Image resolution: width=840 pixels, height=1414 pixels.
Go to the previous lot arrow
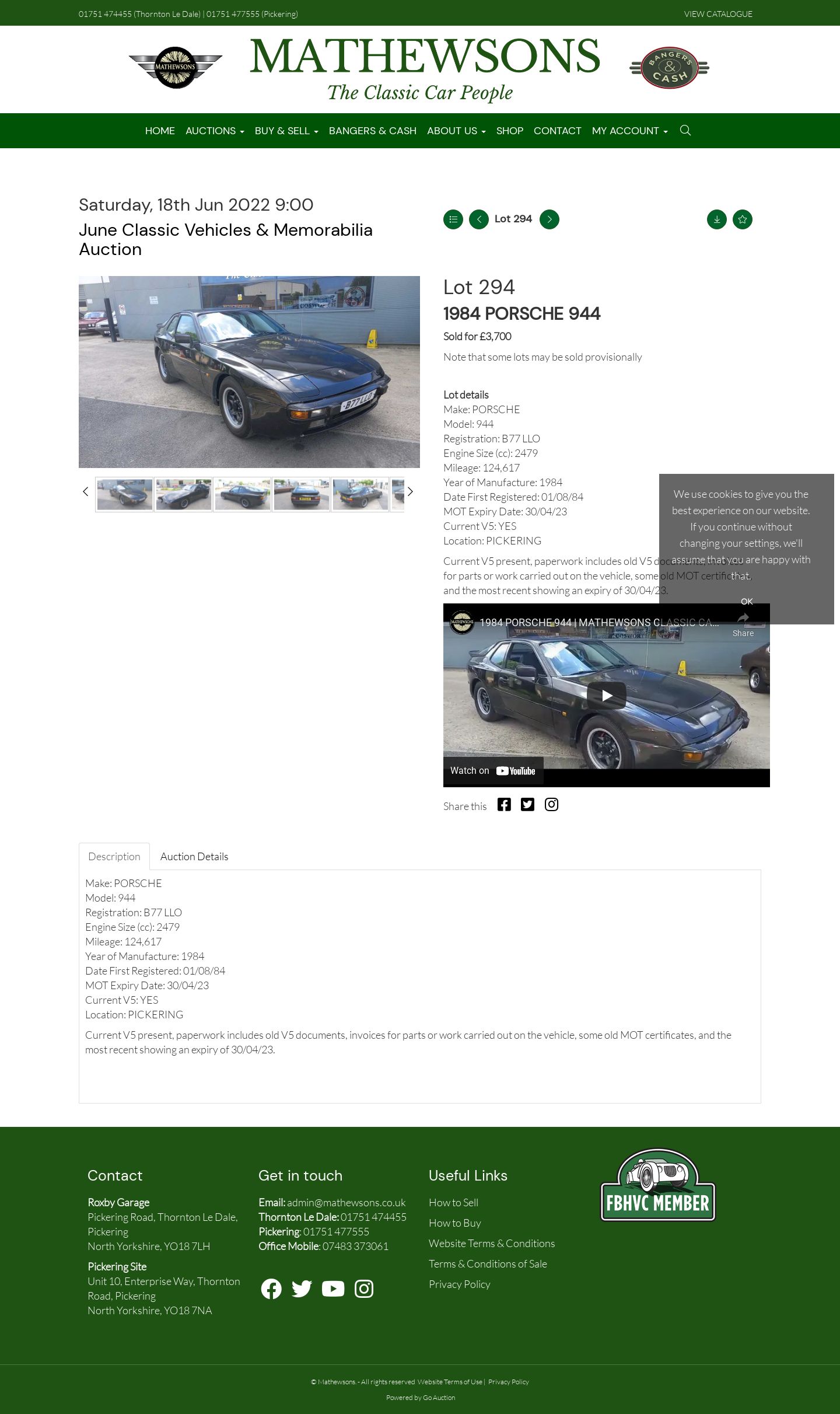(479, 219)
